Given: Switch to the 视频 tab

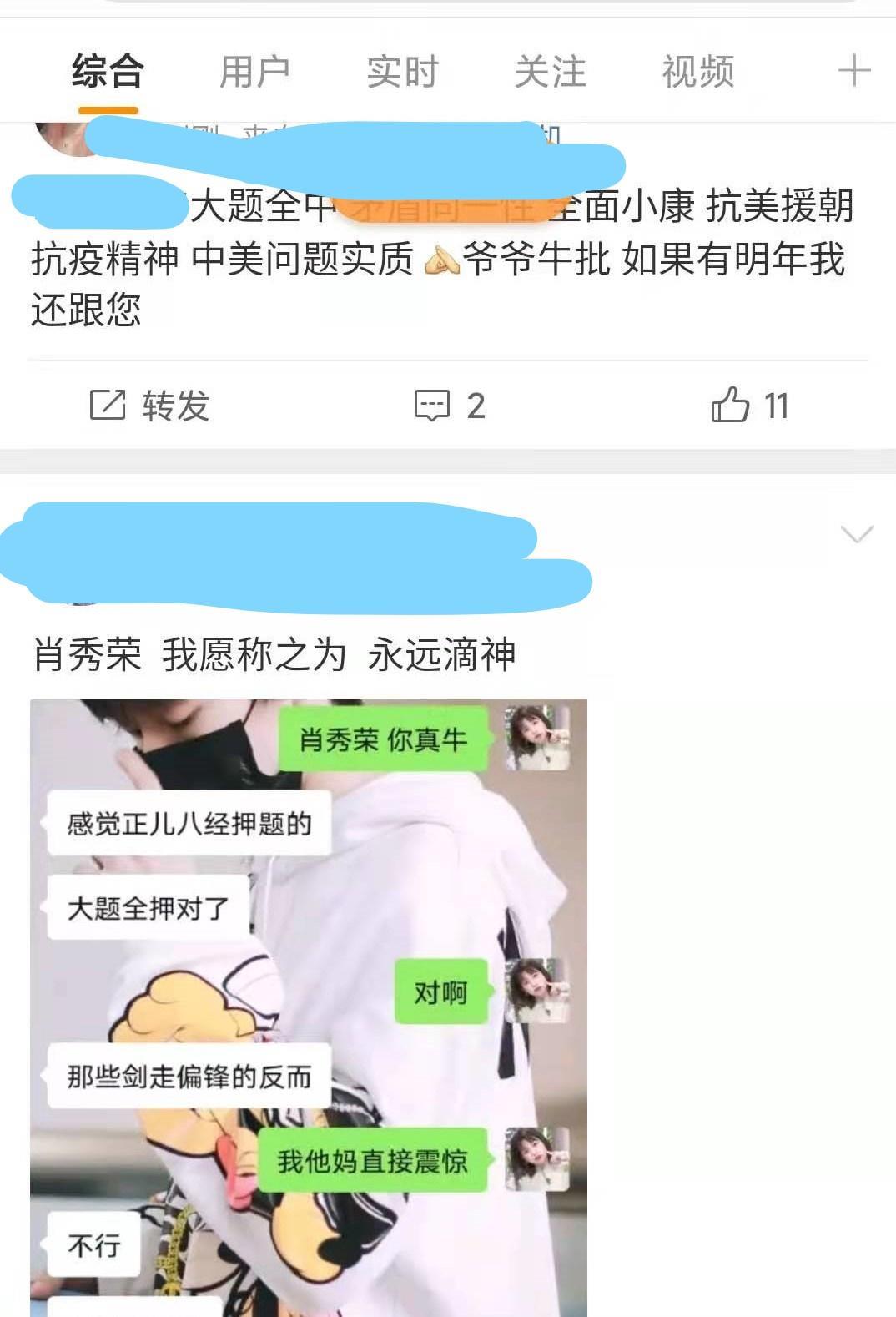Looking at the screenshot, I should tap(697, 72).
